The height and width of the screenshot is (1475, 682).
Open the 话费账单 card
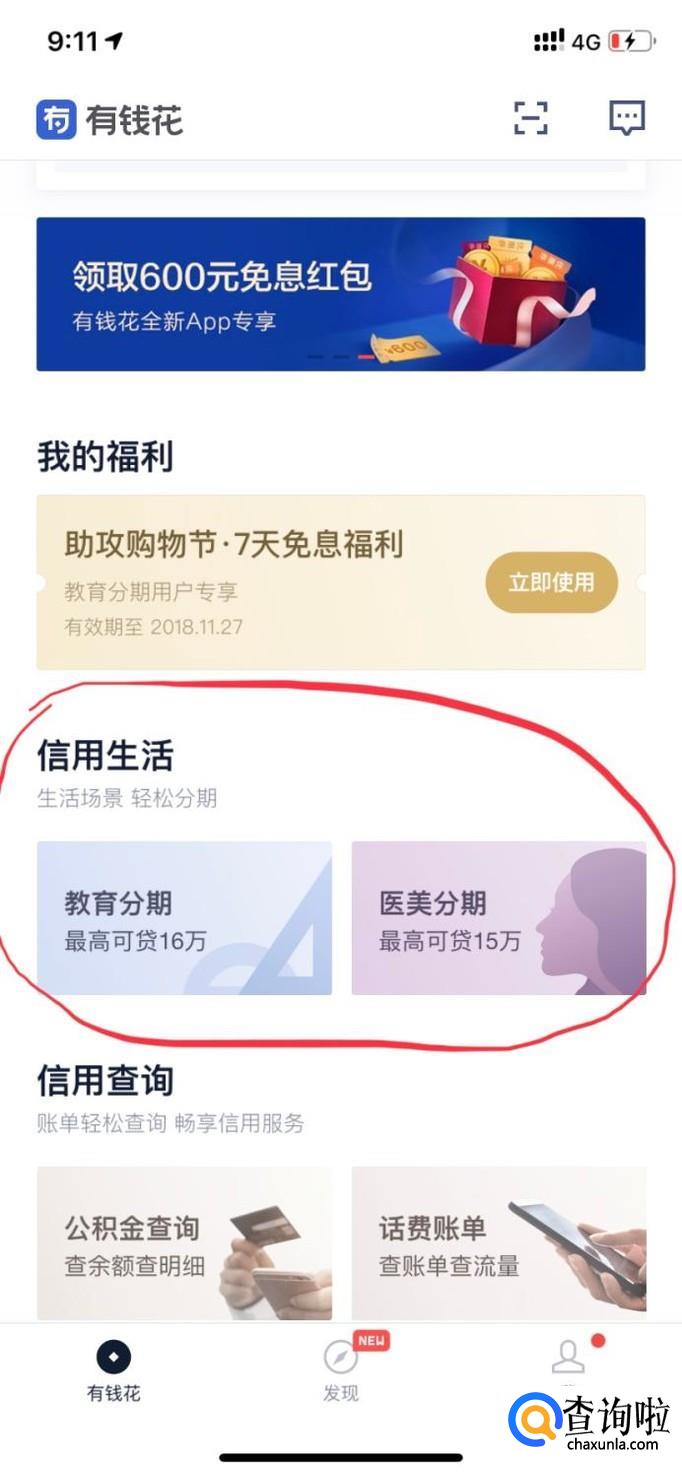pyautogui.click(x=498, y=1243)
